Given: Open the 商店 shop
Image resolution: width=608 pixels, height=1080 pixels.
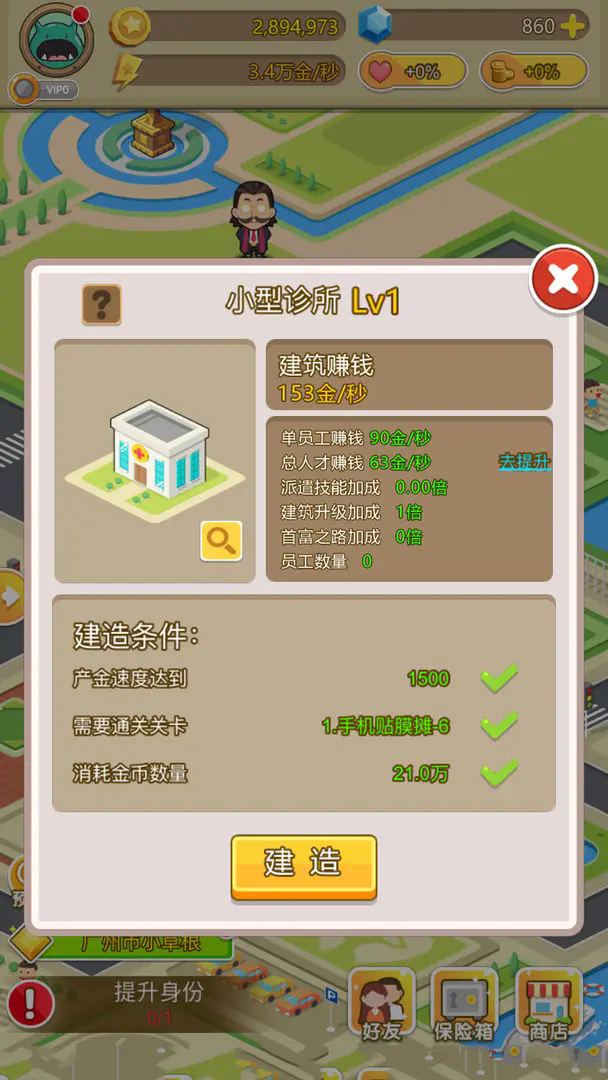Looking at the screenshot, I should click(x=548, y=1005).
